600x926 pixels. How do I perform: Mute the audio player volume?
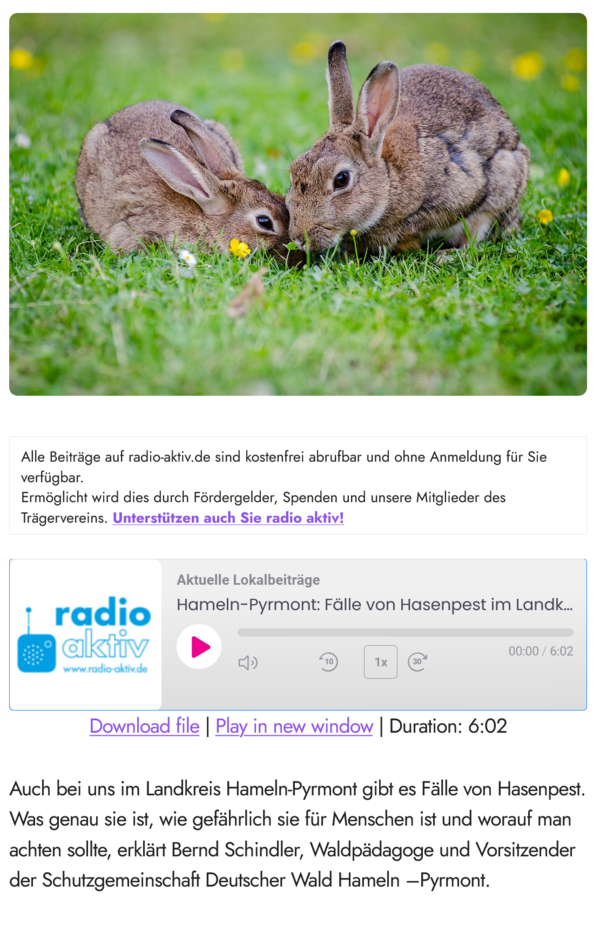point(248,662)
